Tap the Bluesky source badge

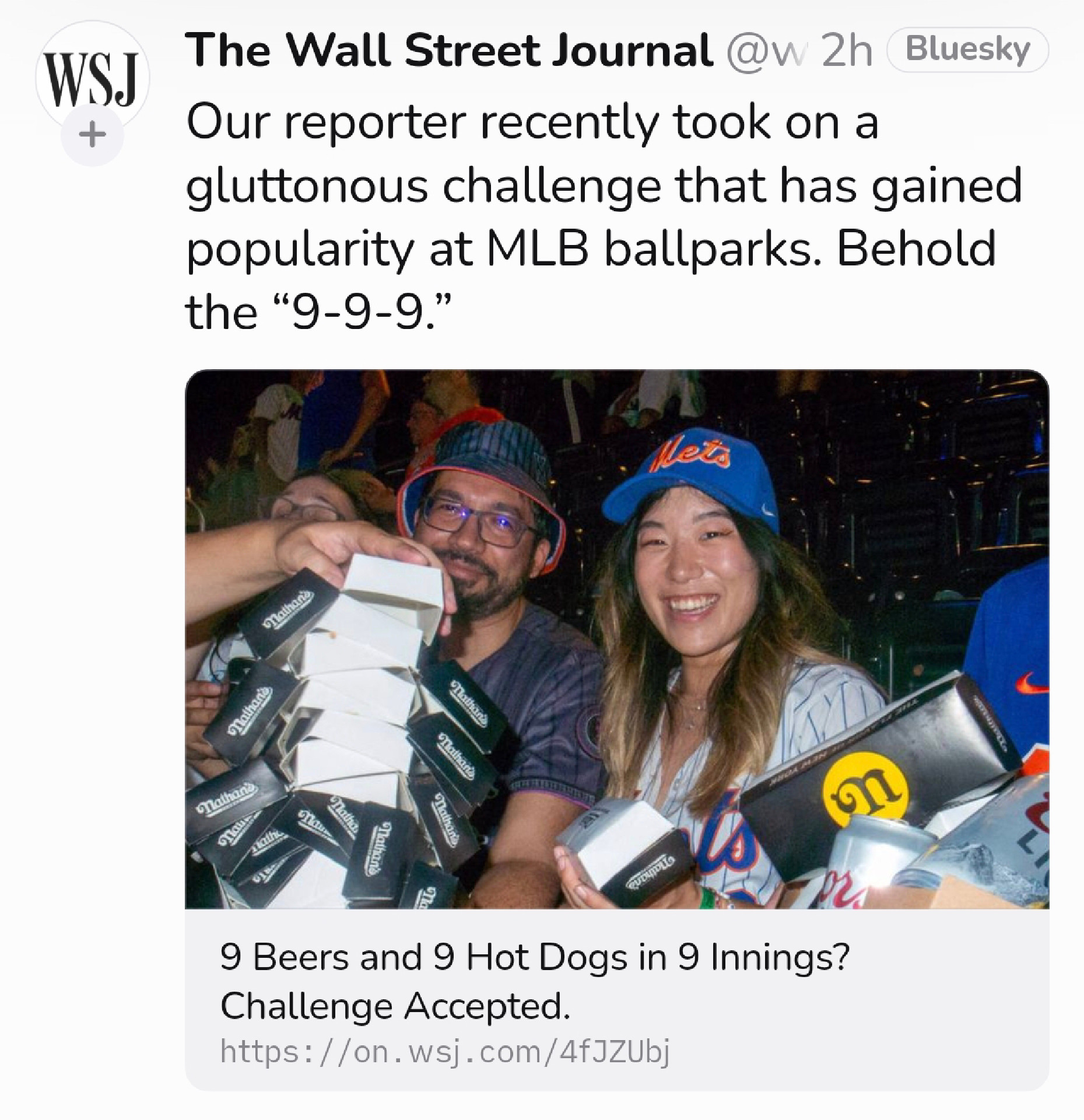(x=967, y=50)
